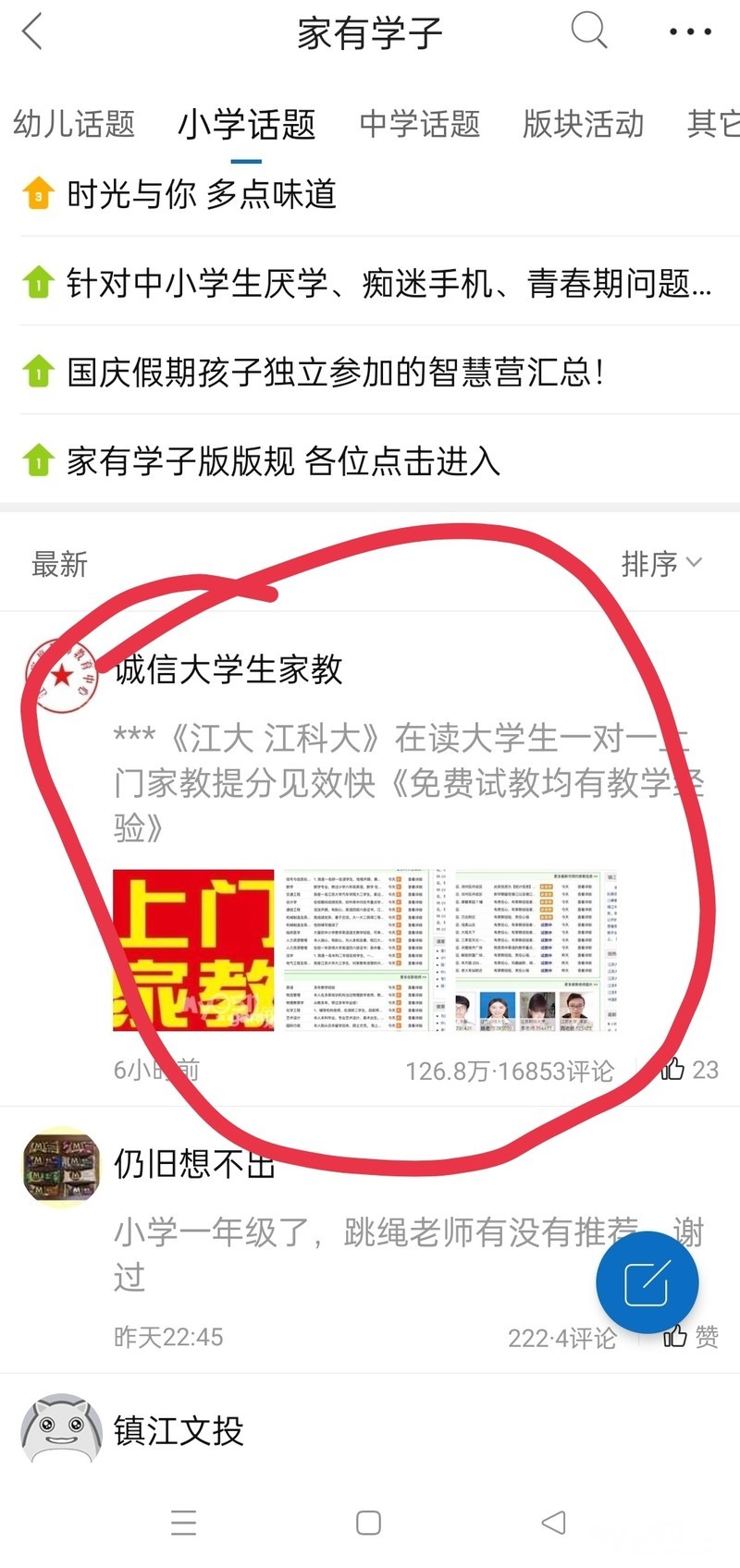
Task: Like the post by 仍旧想不出
Action: click(690, 1336)
